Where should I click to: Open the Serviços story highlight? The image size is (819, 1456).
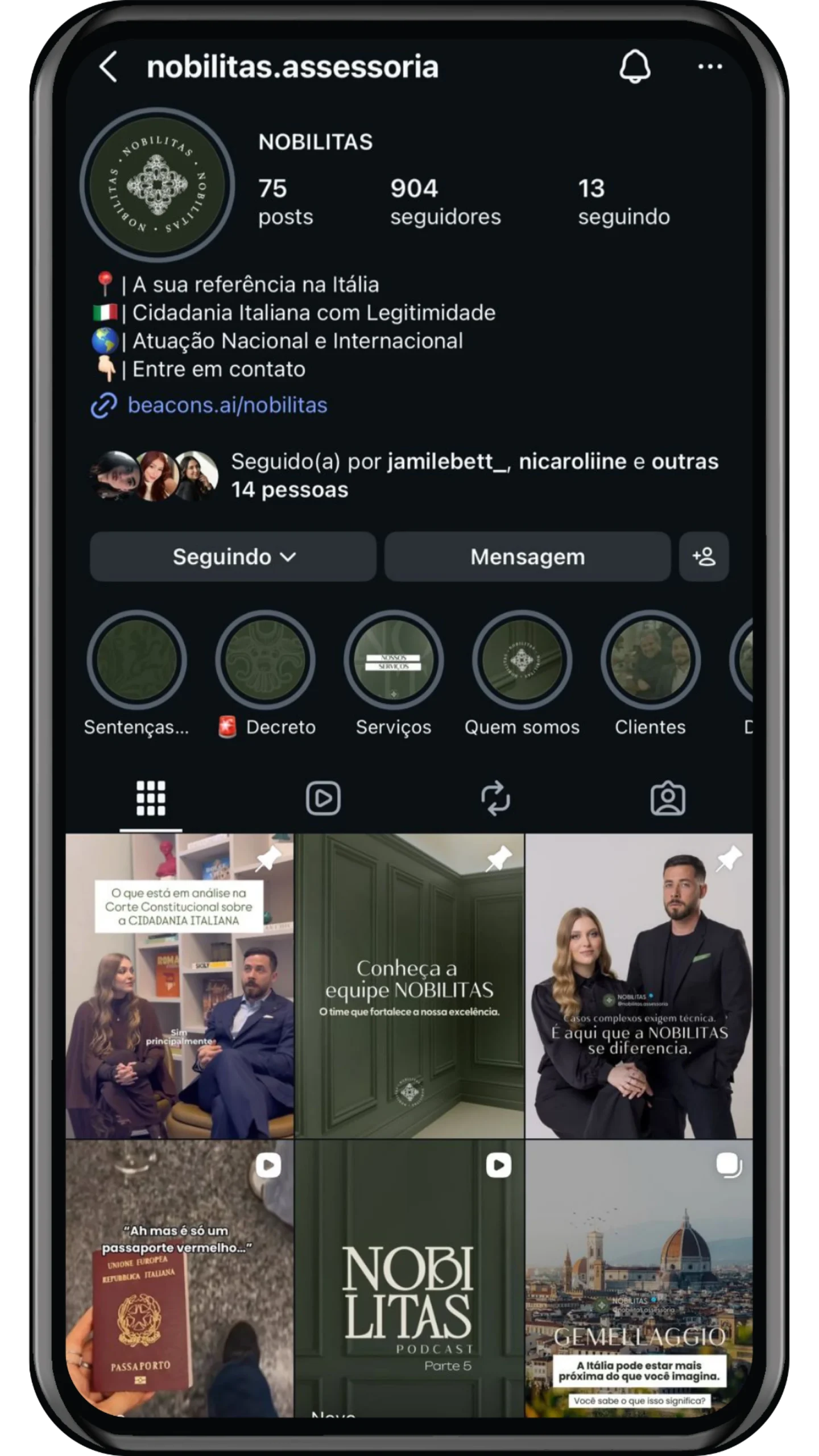(x=394, y=660)
